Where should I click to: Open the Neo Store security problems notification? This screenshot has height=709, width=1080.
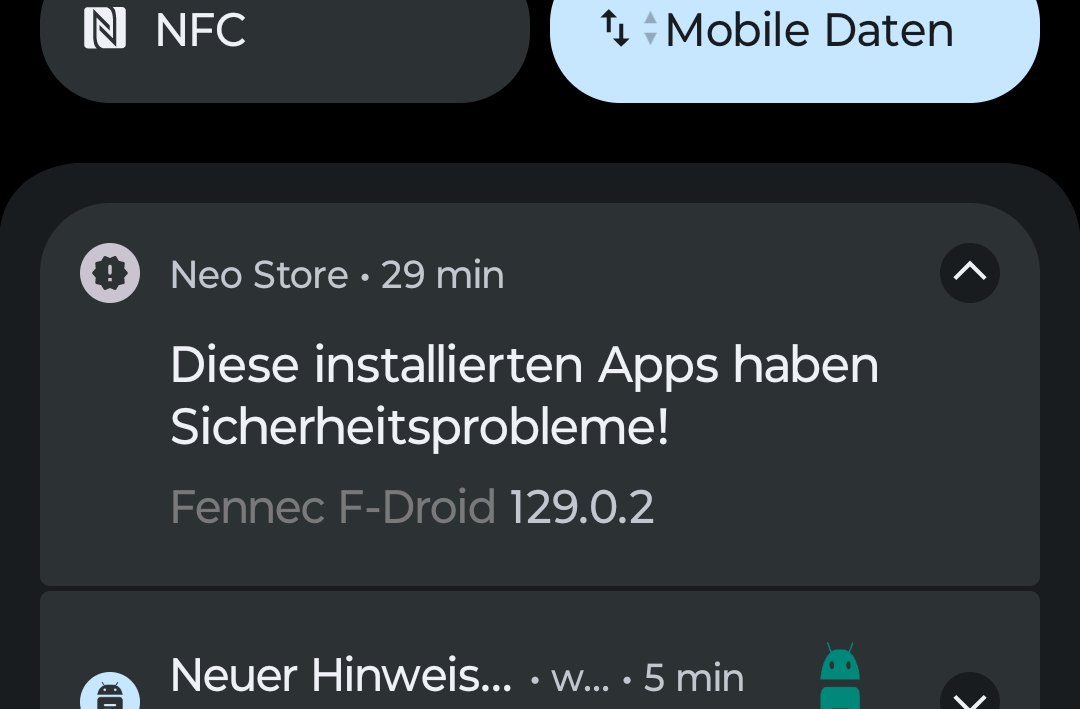[524, 395]
